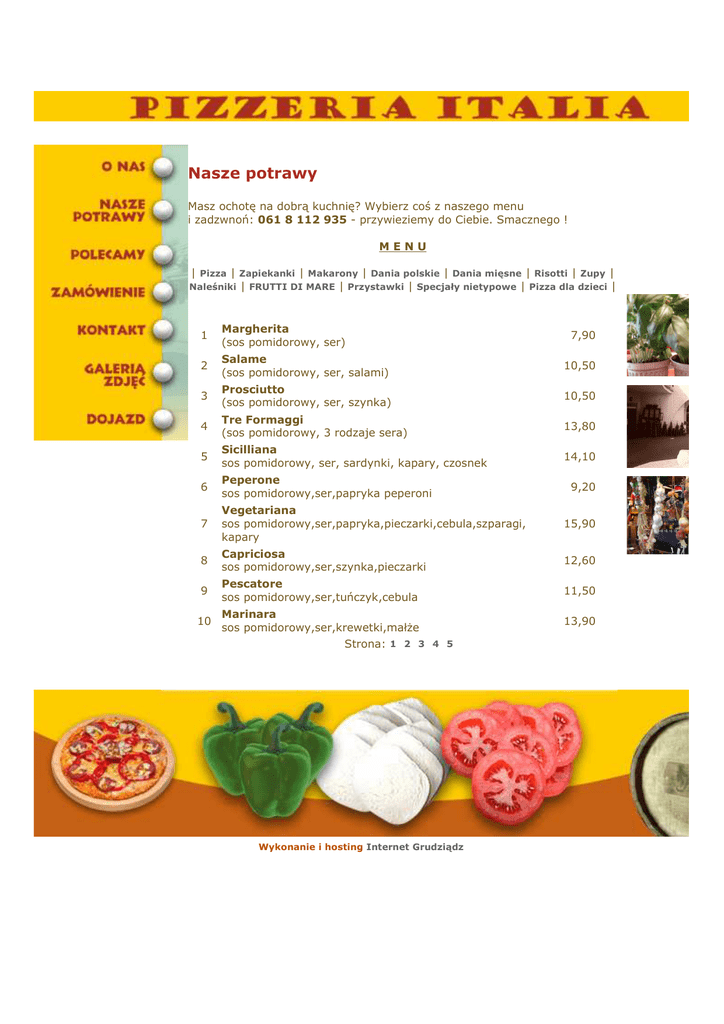Viewport: 724px width, 1024px height.
Task: Open the KONTAKT page
Action: coord(111,330)
